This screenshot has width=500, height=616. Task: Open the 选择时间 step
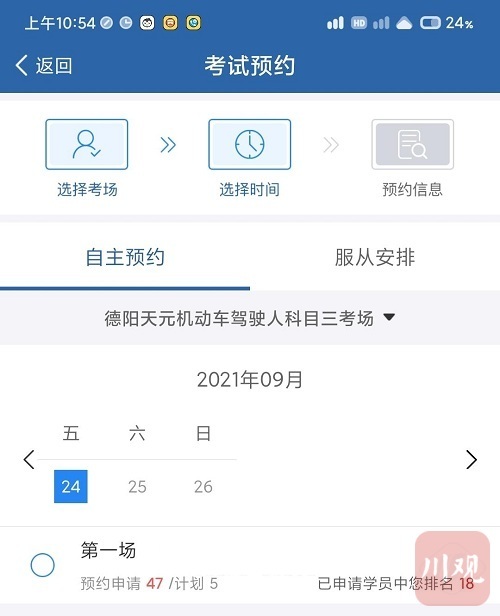[x=249, y=158]
